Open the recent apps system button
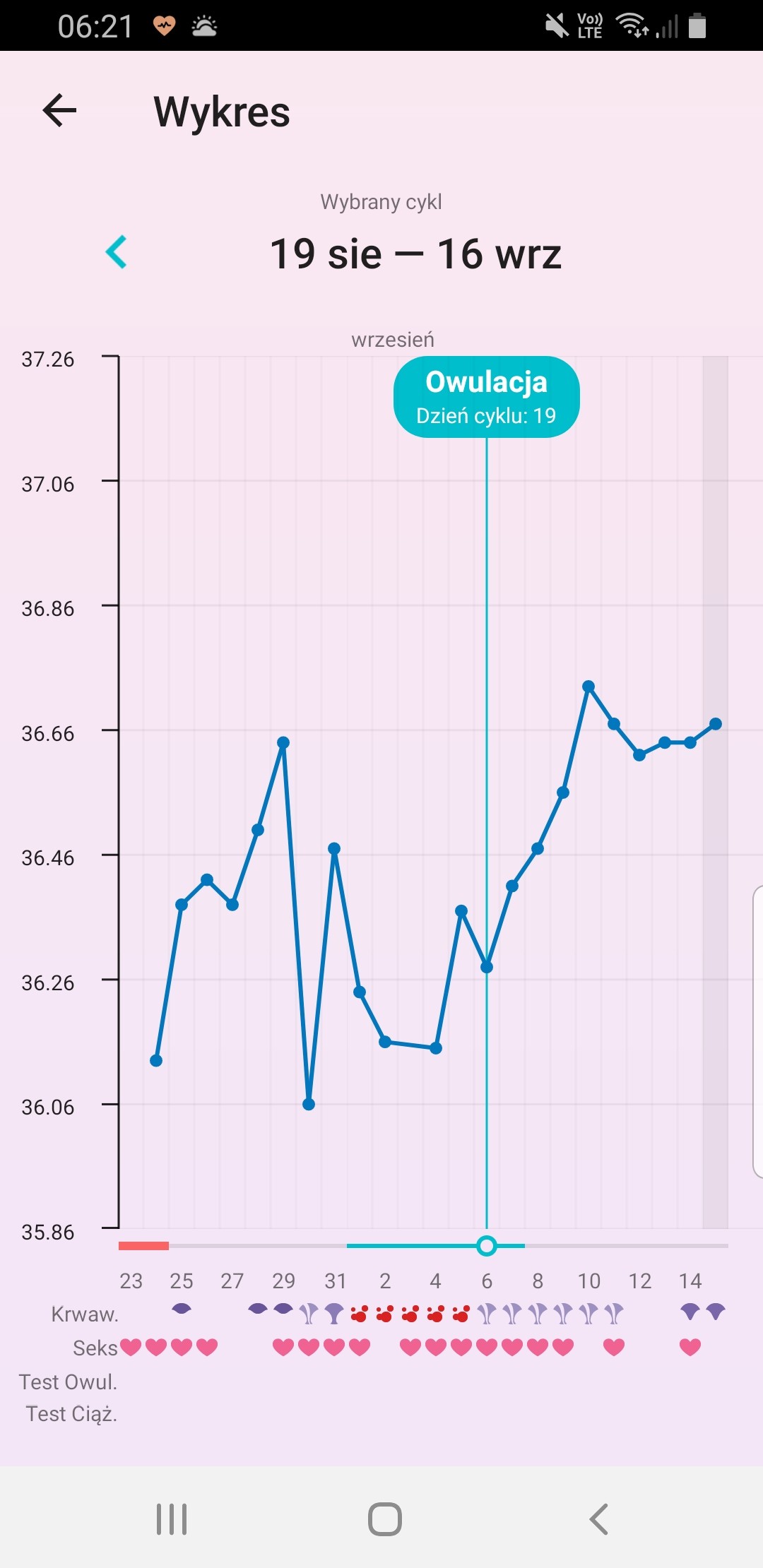This screenshot has width=763, height=1568. (172, 1519)
